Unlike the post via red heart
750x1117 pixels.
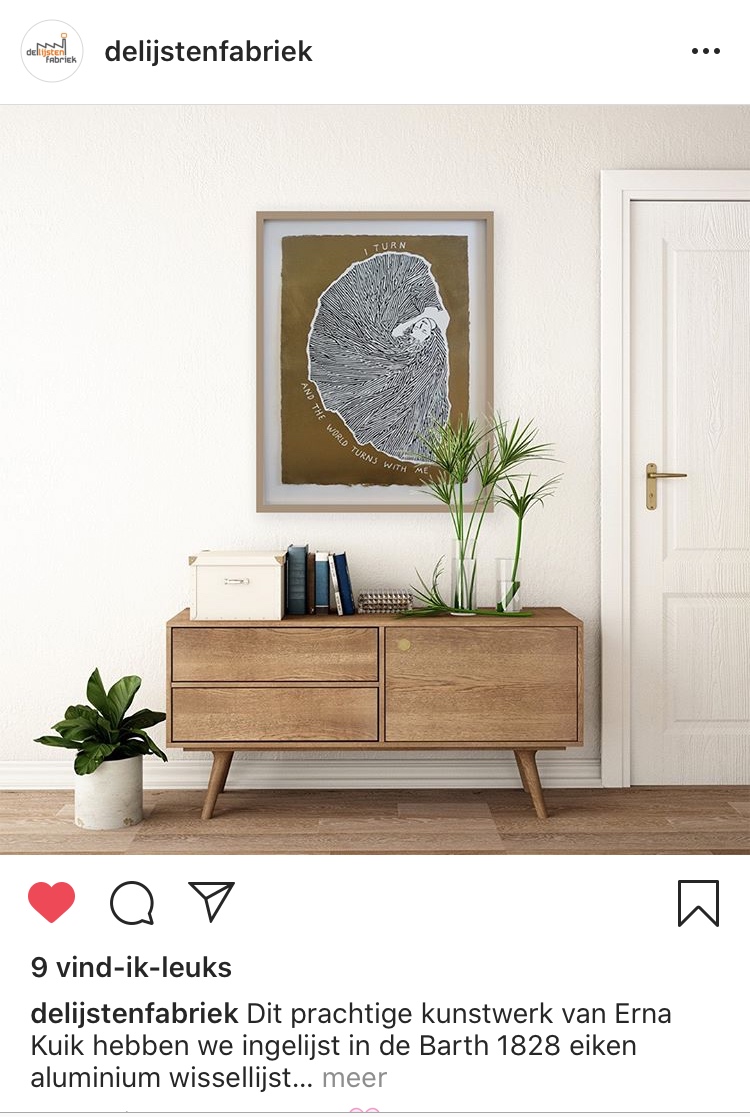tap(52, 903)
